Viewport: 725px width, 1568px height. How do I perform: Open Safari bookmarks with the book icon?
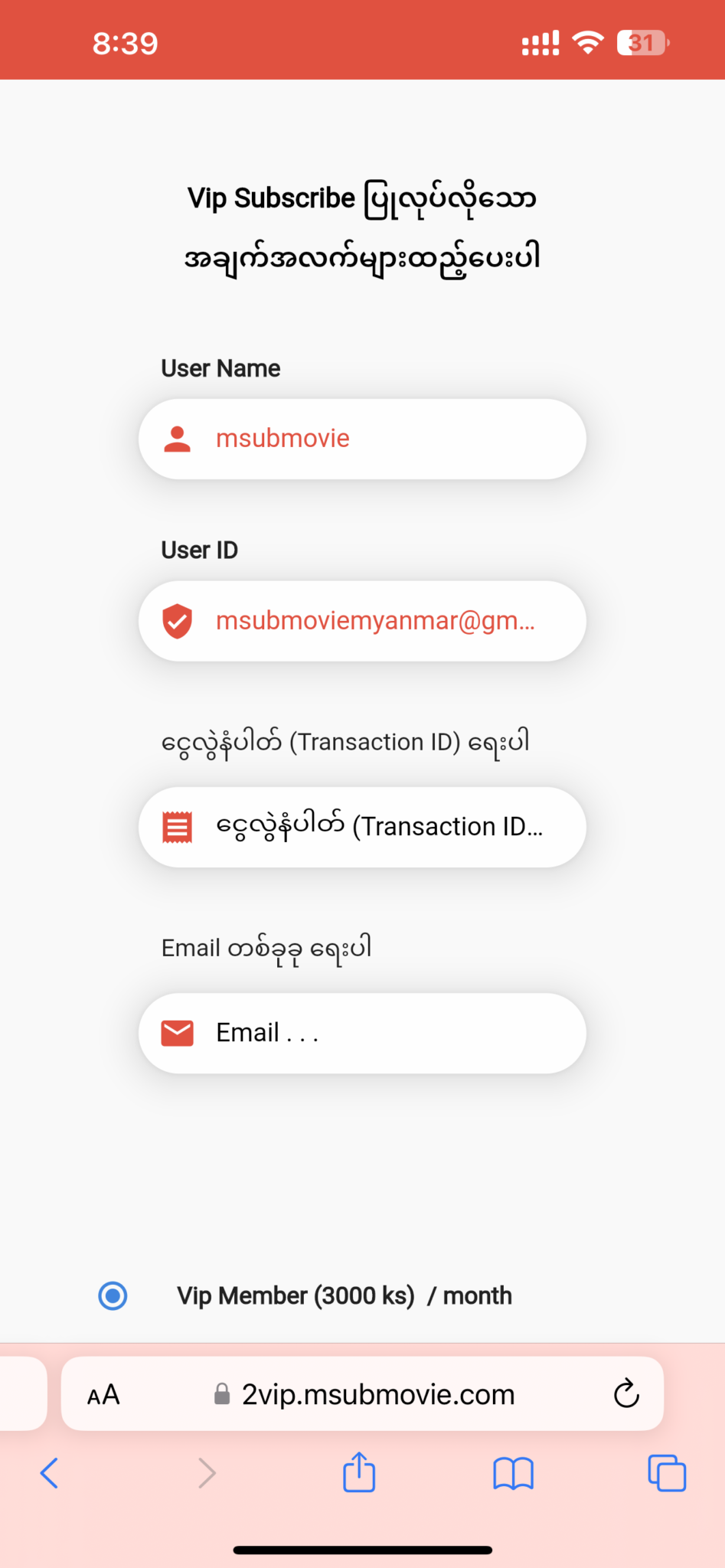[x=513, y=1472]
